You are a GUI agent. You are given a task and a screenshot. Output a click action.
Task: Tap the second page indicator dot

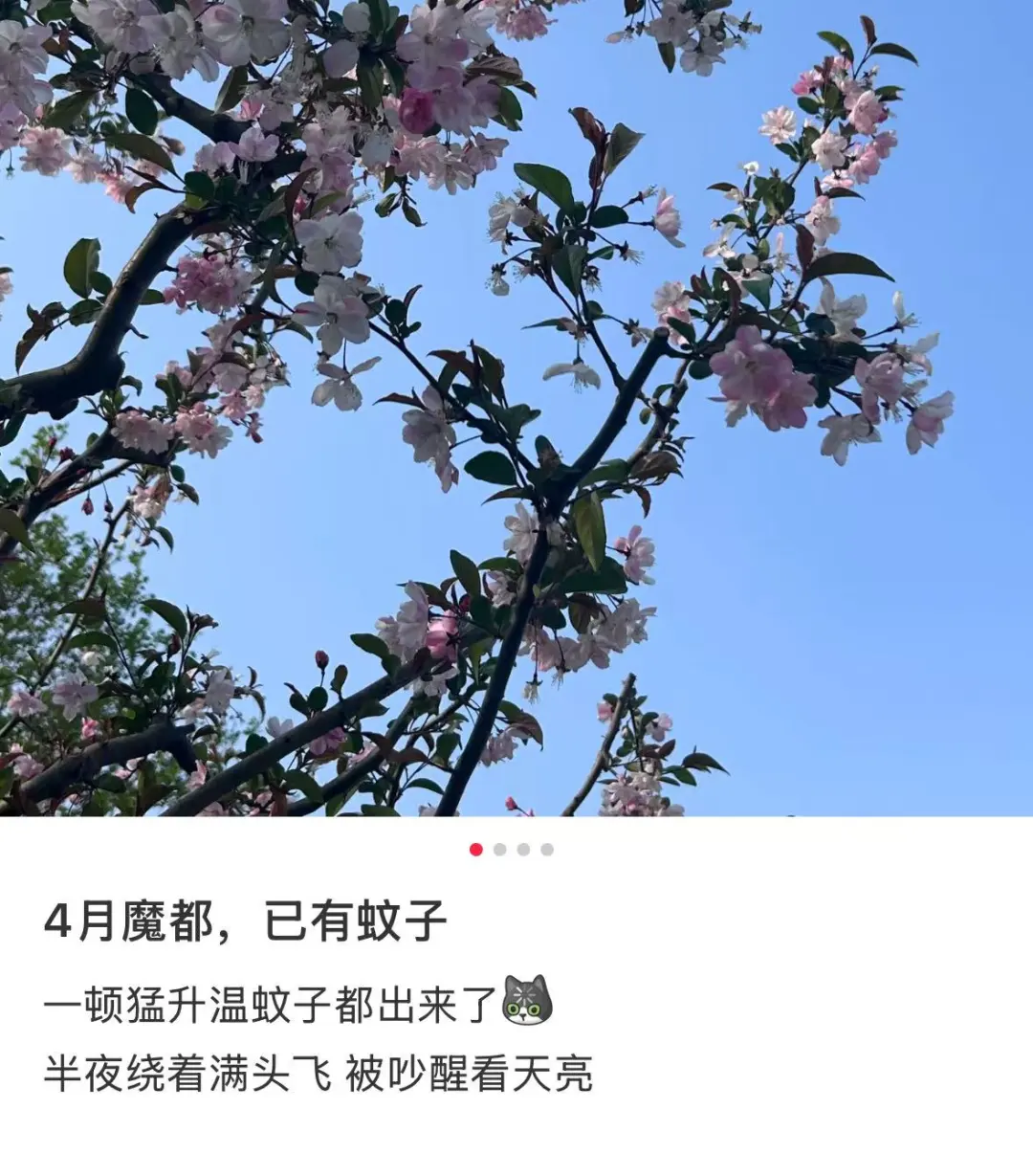coord(499,850)
